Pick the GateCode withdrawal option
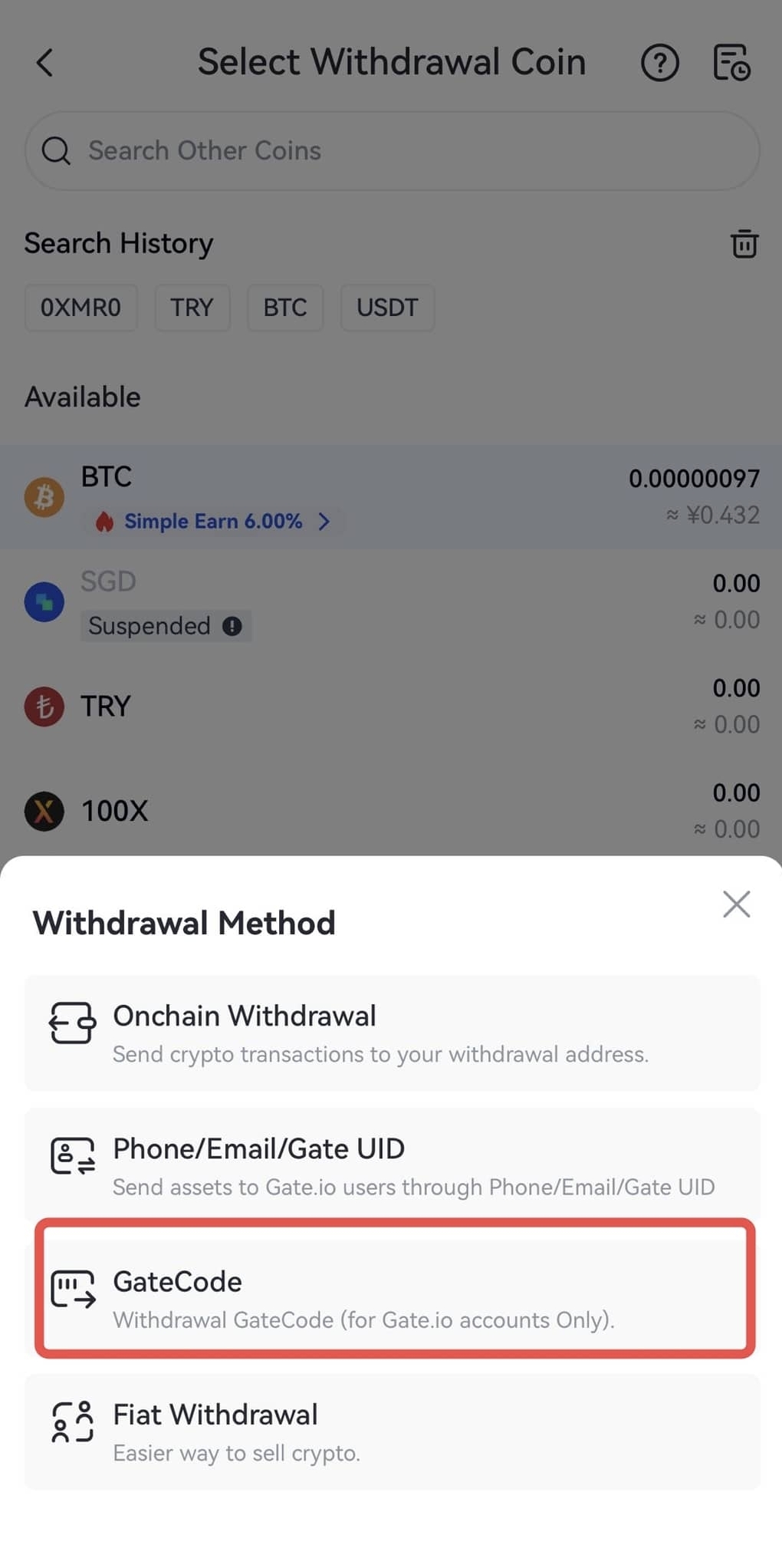The image size is (782, 1568). click(x=394, y=1298)
